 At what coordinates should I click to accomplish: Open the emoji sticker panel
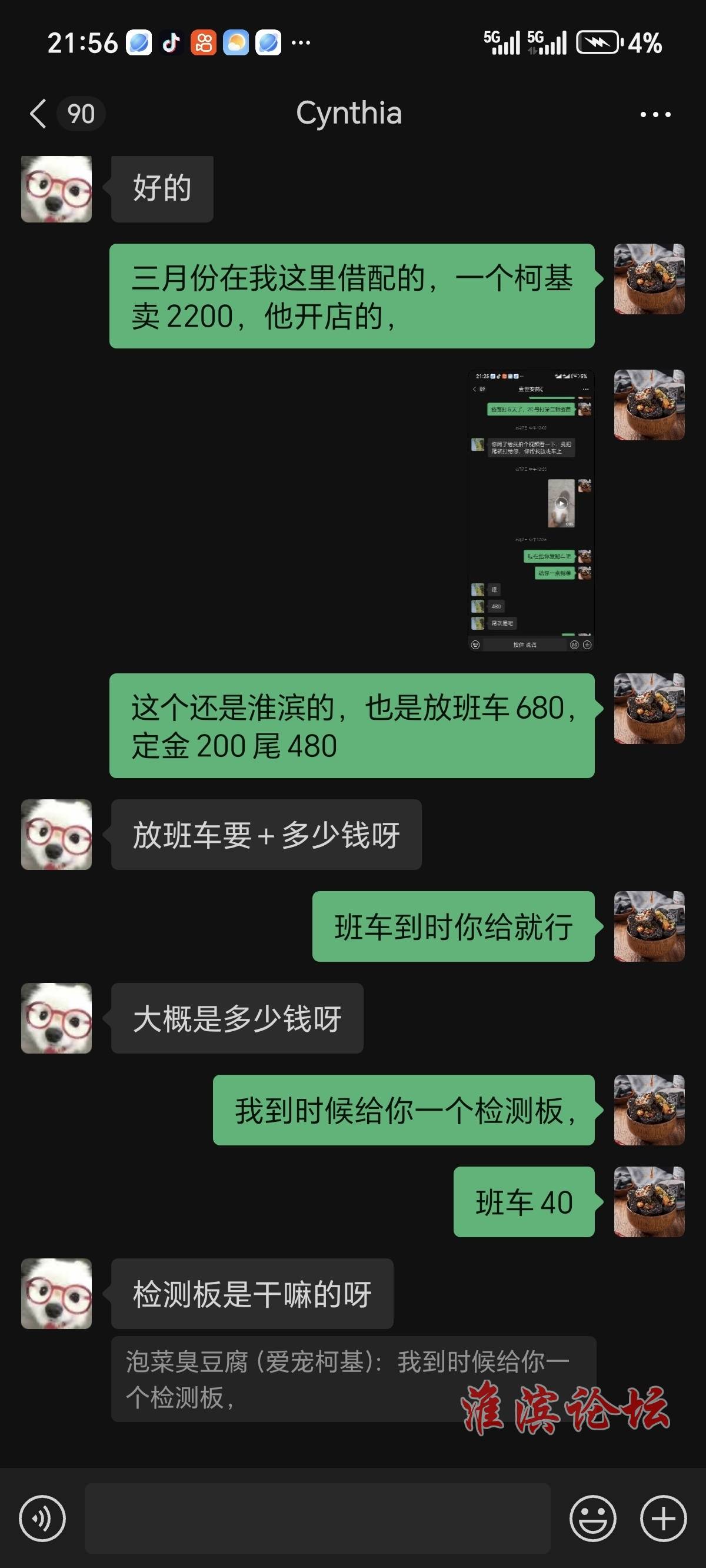[592, 1518]
